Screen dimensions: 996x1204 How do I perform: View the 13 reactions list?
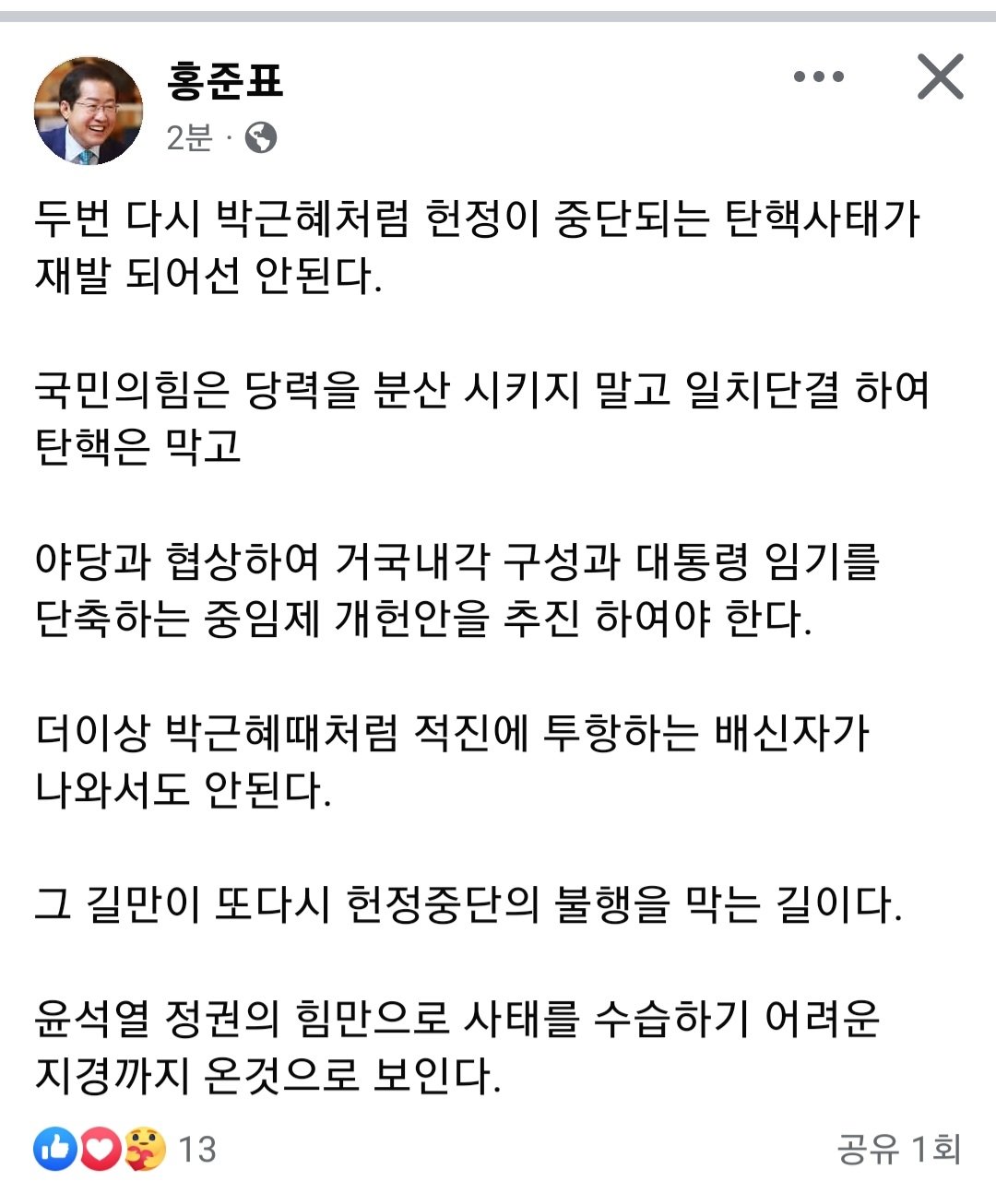[125, 1149]
